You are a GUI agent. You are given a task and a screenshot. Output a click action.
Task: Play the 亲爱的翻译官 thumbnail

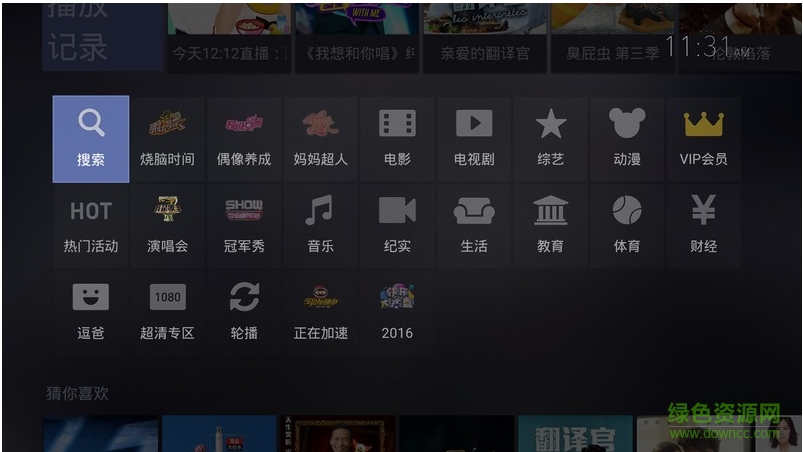coord(485,35)
